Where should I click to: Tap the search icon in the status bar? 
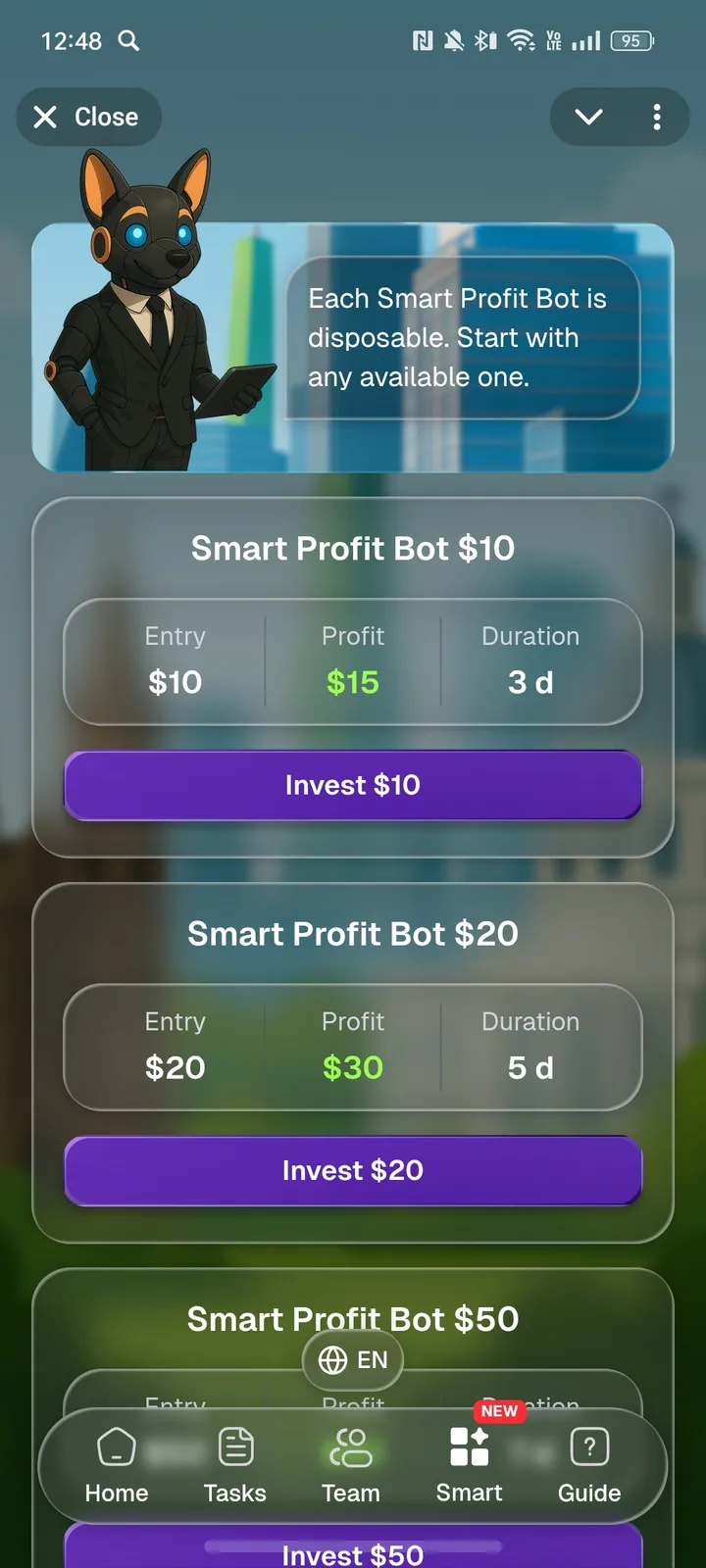click(x=128, y=41)
